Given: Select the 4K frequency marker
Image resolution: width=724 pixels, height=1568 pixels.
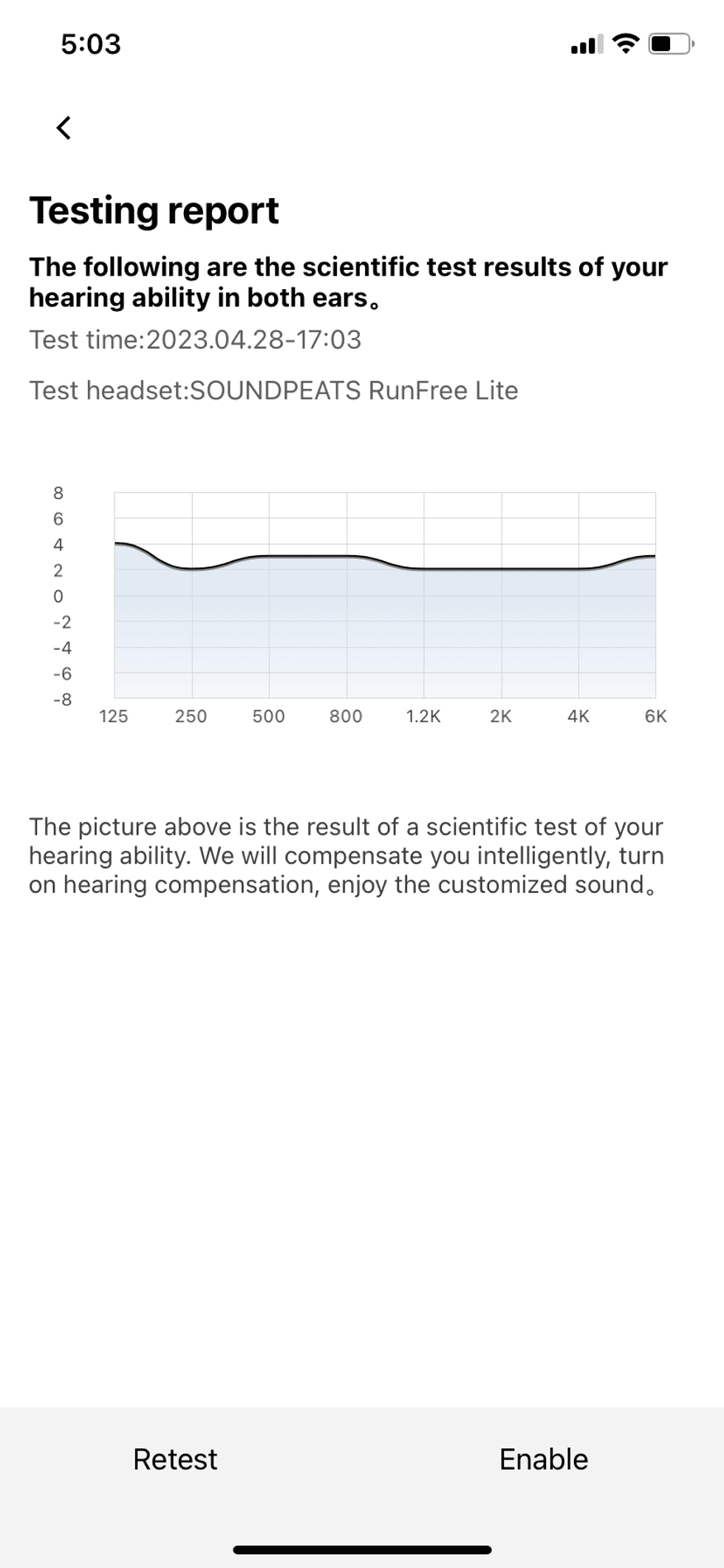Looking at the screenshot, I should (579, 716).
